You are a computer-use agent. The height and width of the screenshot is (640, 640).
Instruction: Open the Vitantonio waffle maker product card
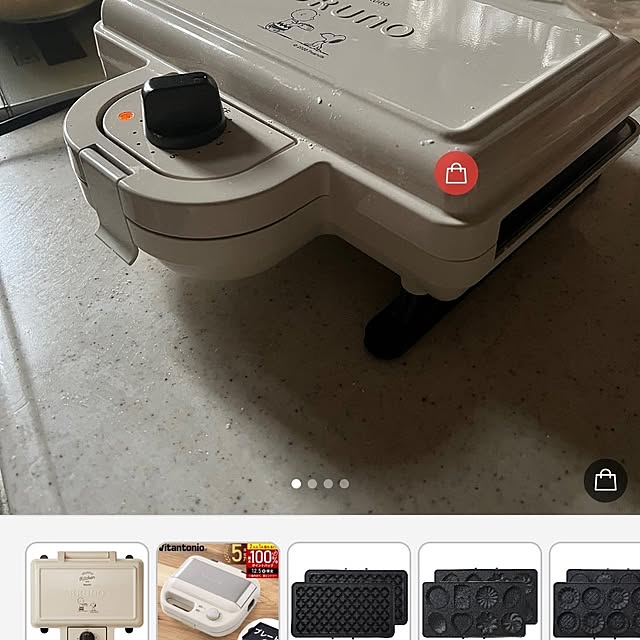tap(218, 592)
